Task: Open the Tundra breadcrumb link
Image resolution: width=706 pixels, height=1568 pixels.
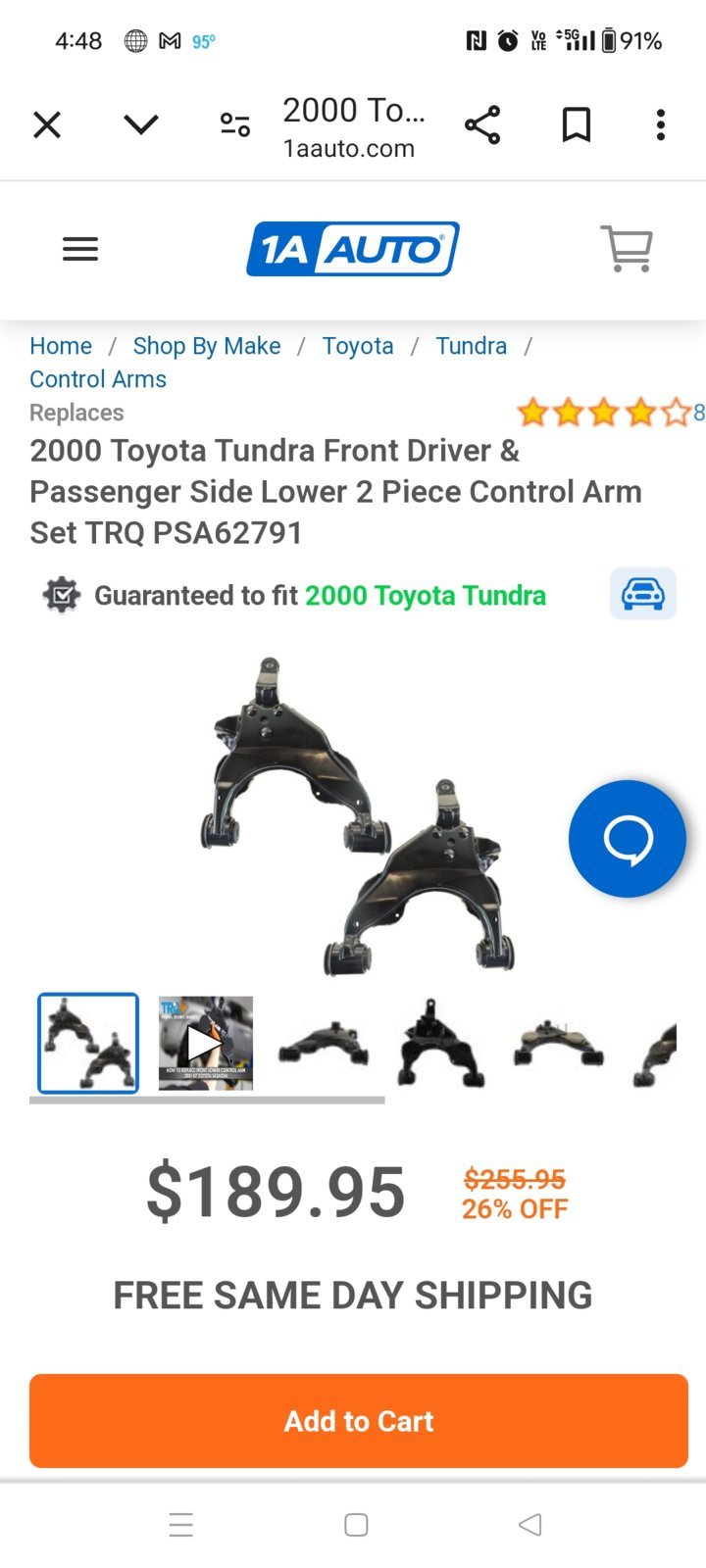Action: coord(472,346)
